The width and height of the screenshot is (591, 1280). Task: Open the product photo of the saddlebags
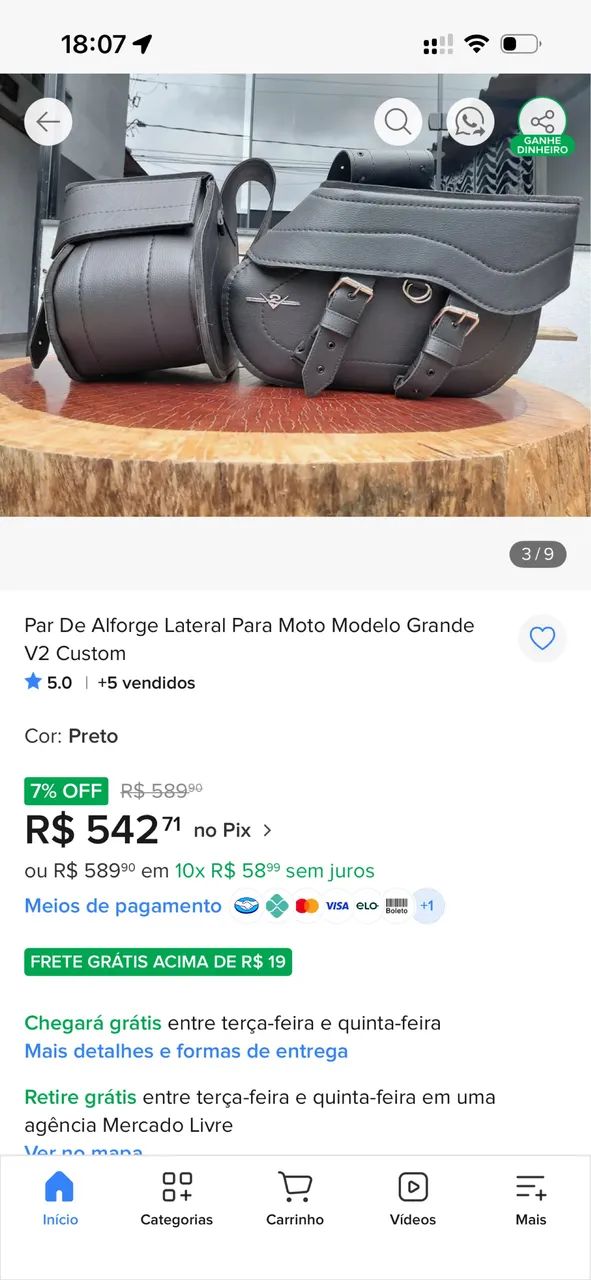click(x=295, y=295)
